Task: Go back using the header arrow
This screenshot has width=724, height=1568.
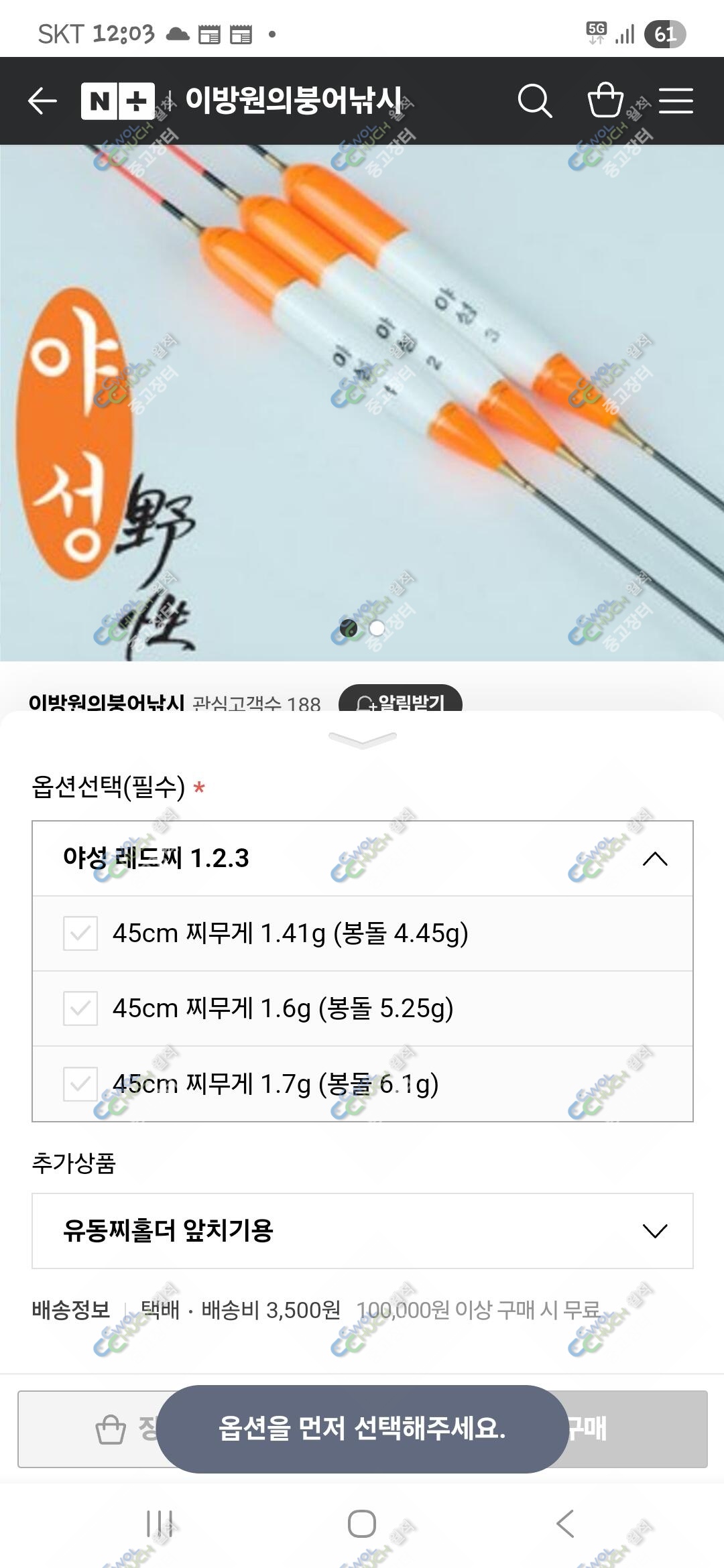Action: point(42,101)
